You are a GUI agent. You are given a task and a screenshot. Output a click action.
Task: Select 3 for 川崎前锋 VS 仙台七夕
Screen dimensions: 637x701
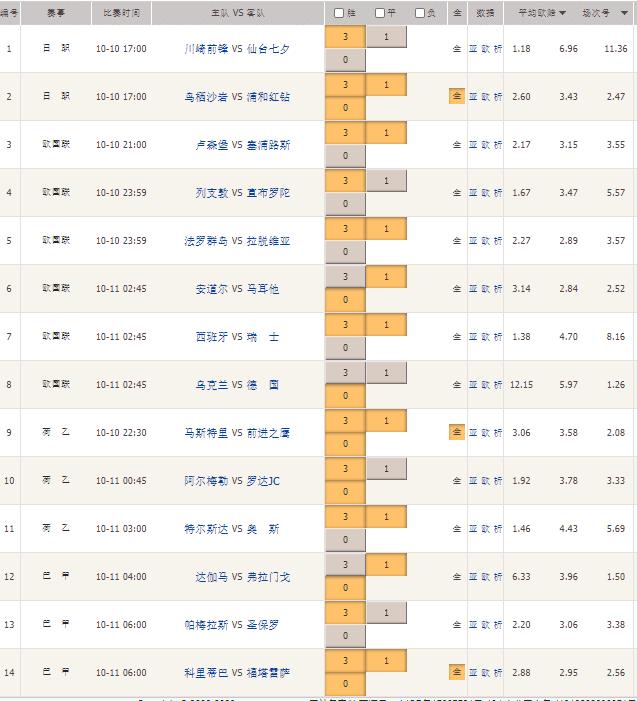[x=345, y=37]
